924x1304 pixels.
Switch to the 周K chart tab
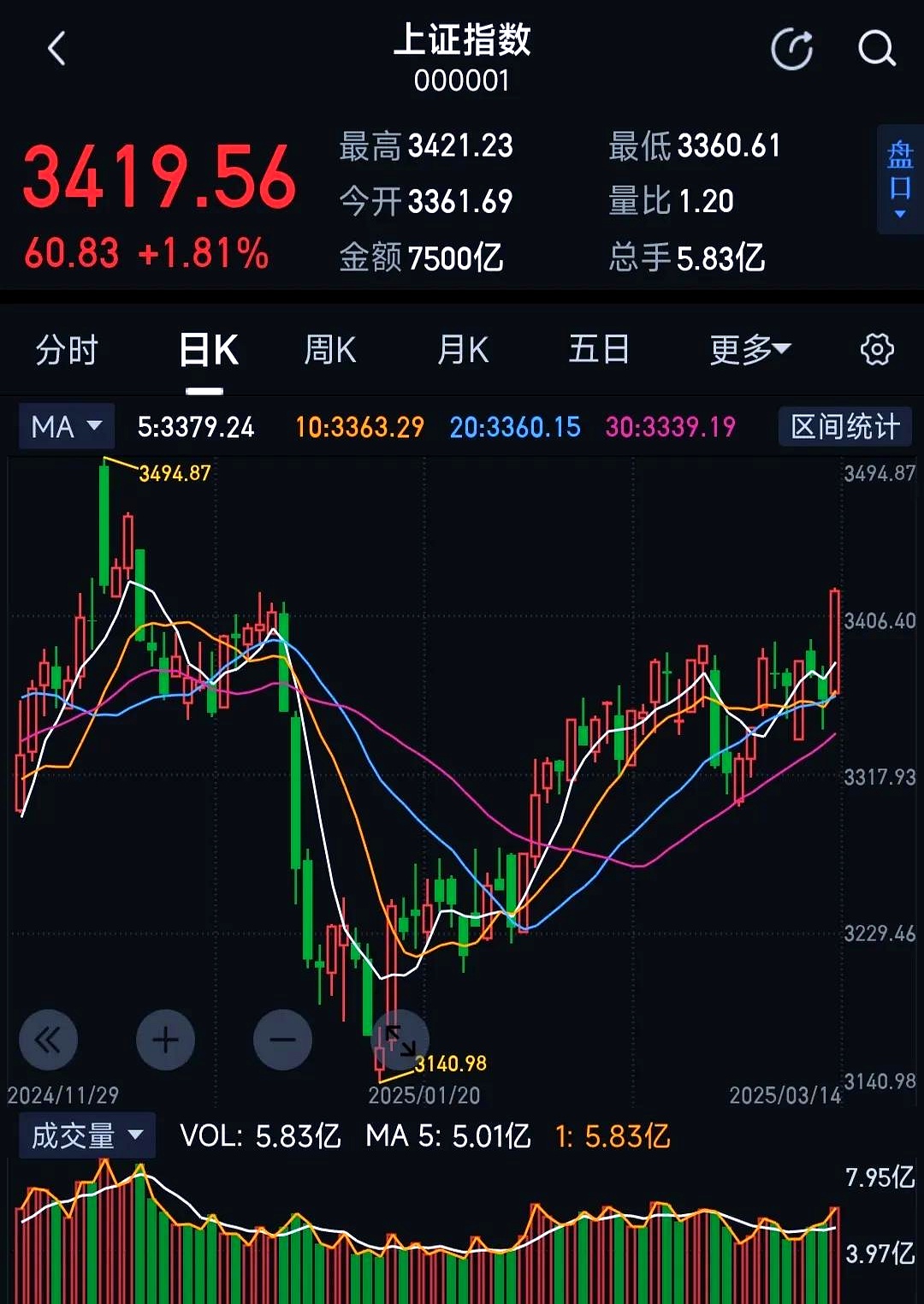coord(330,350)
